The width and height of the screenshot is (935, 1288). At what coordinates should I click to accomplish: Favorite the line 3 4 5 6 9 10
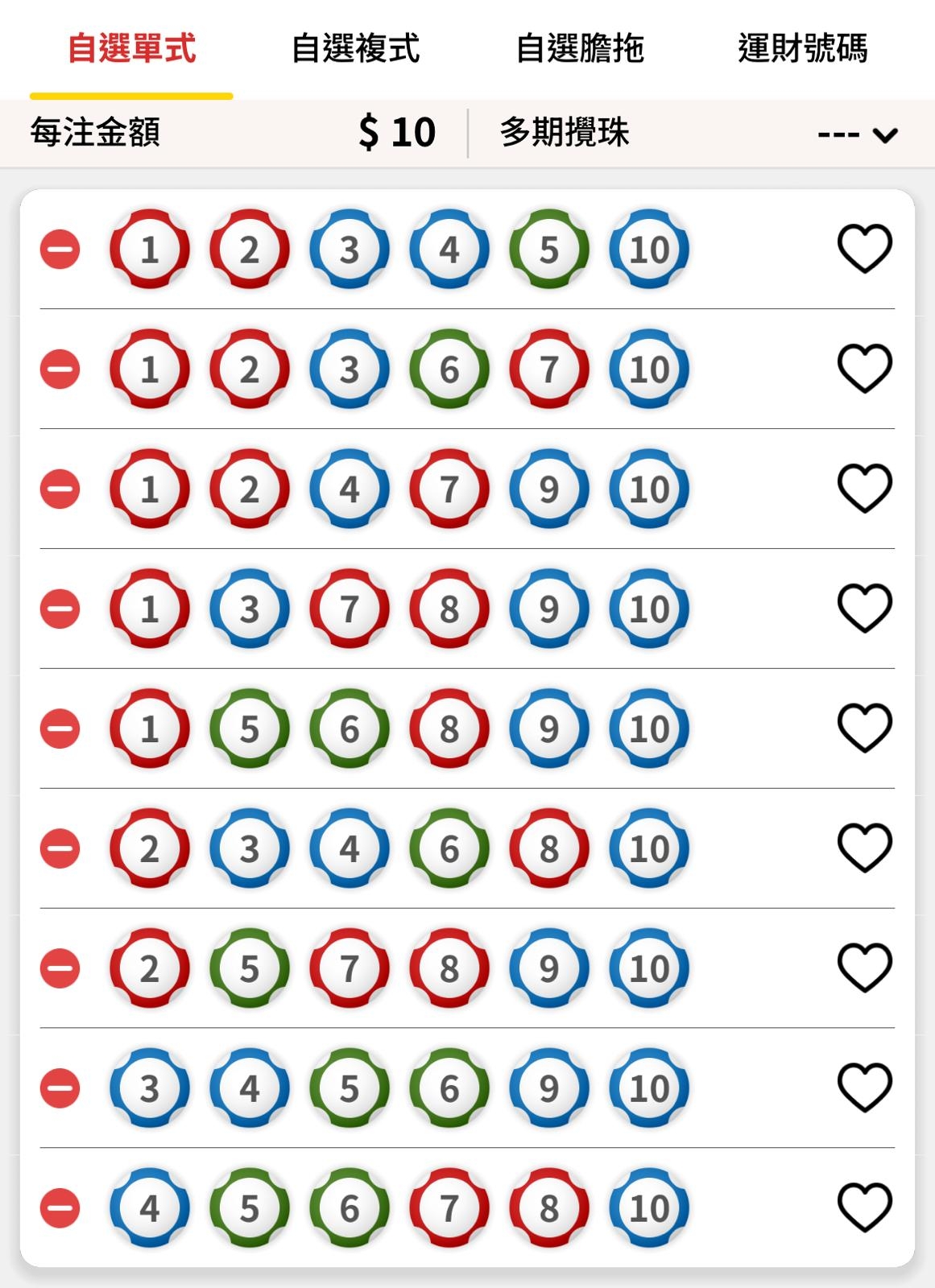(865, 1088)
